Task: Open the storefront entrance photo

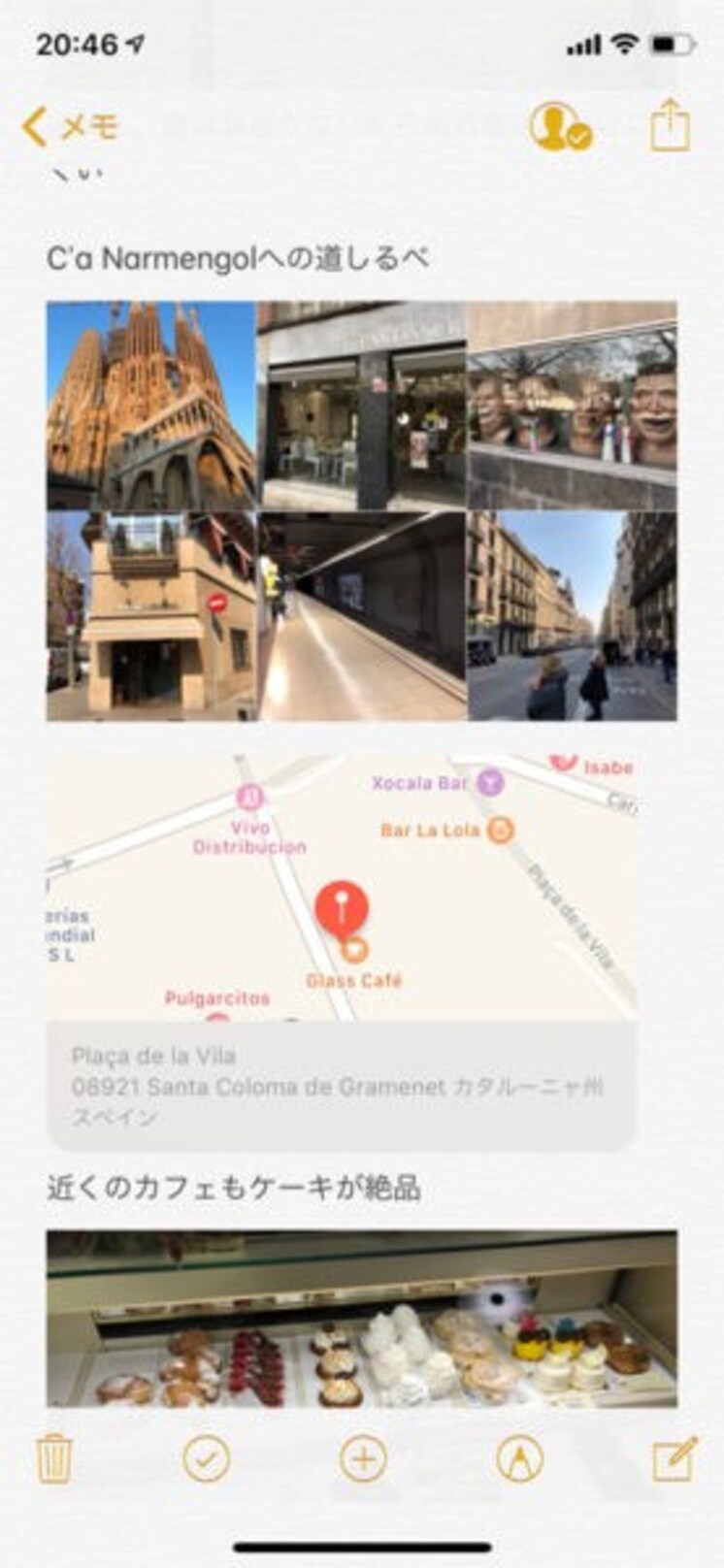Action: point(361,406)
